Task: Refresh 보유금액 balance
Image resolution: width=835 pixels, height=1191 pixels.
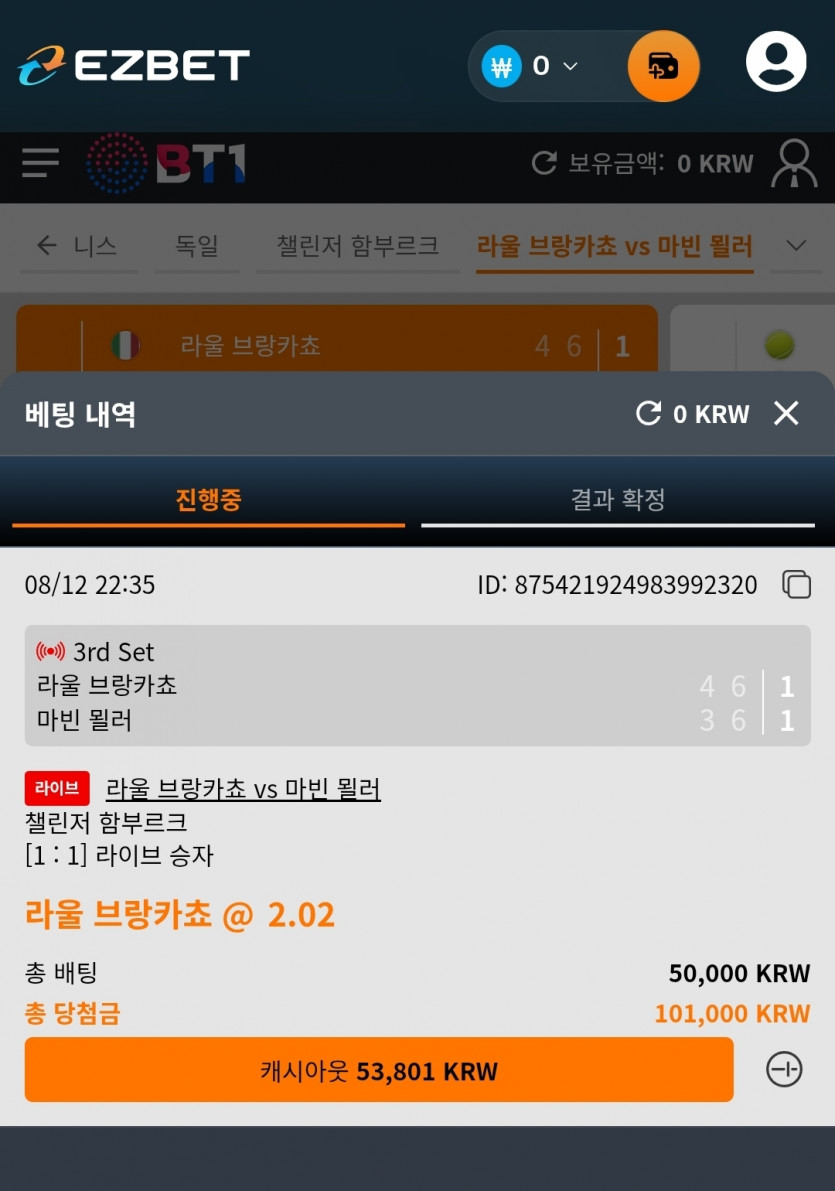Action: [544, 163]
